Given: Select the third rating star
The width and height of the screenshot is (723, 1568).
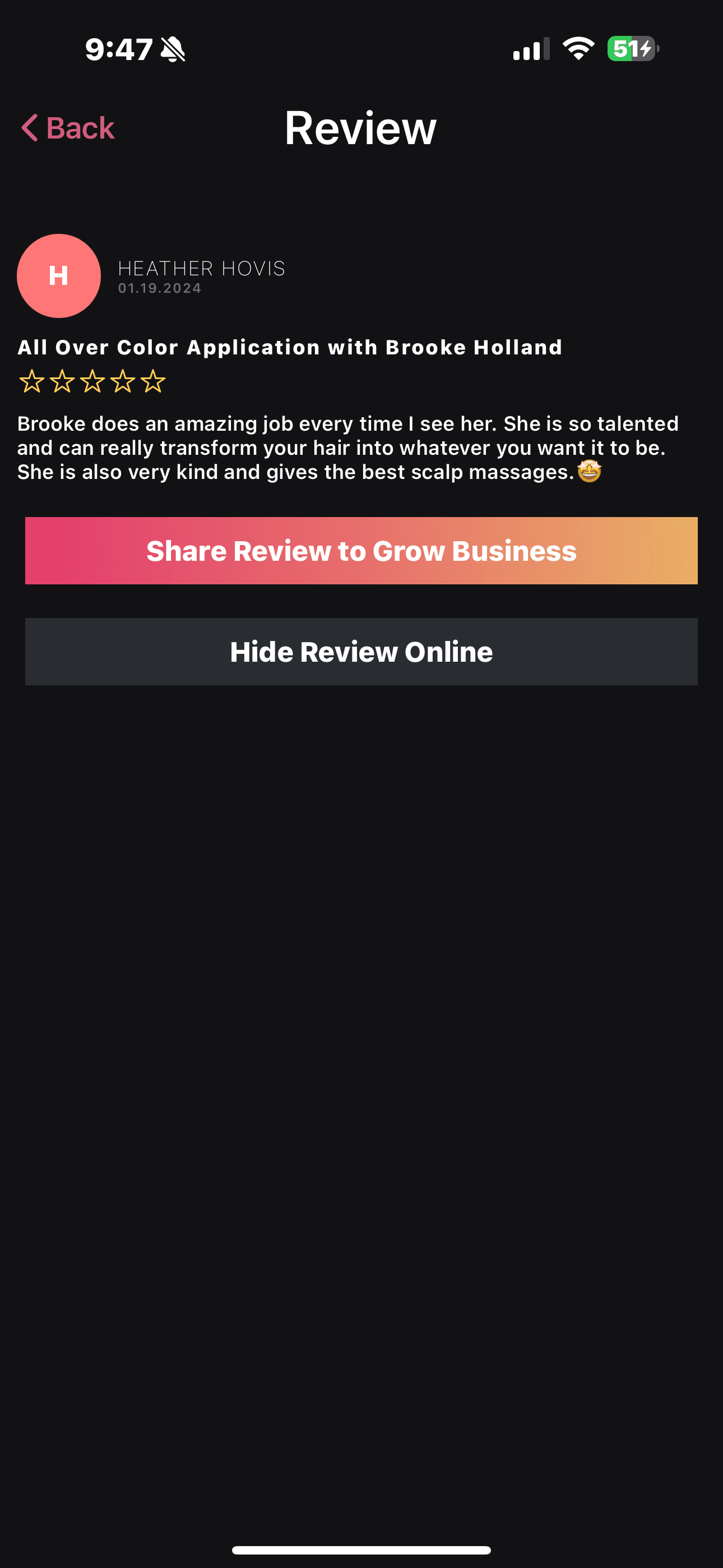Looking at the screenshot, I should tap(93, 383).
